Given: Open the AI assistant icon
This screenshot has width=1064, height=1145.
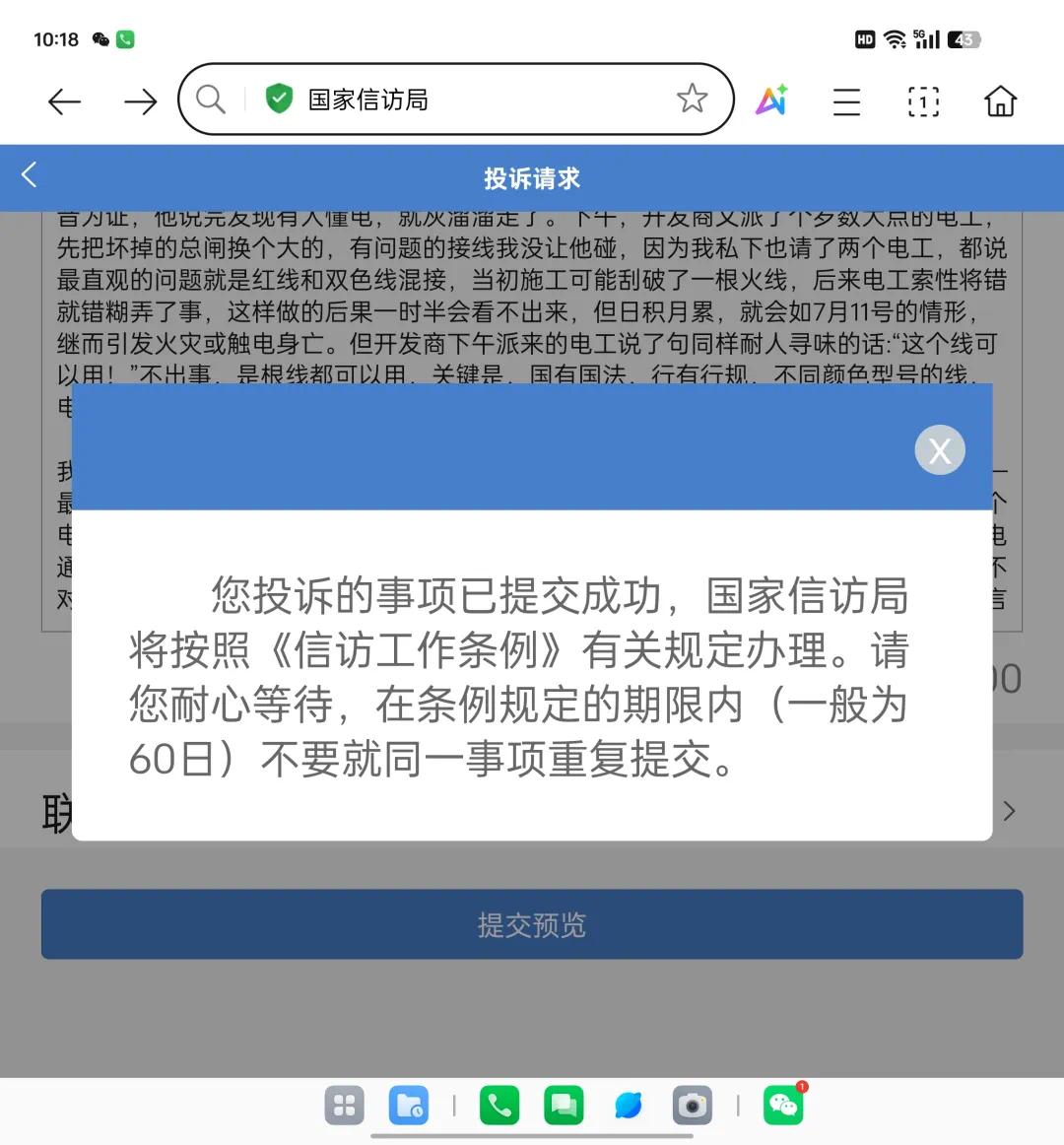Looking at the screenshot, I should 771,101.
